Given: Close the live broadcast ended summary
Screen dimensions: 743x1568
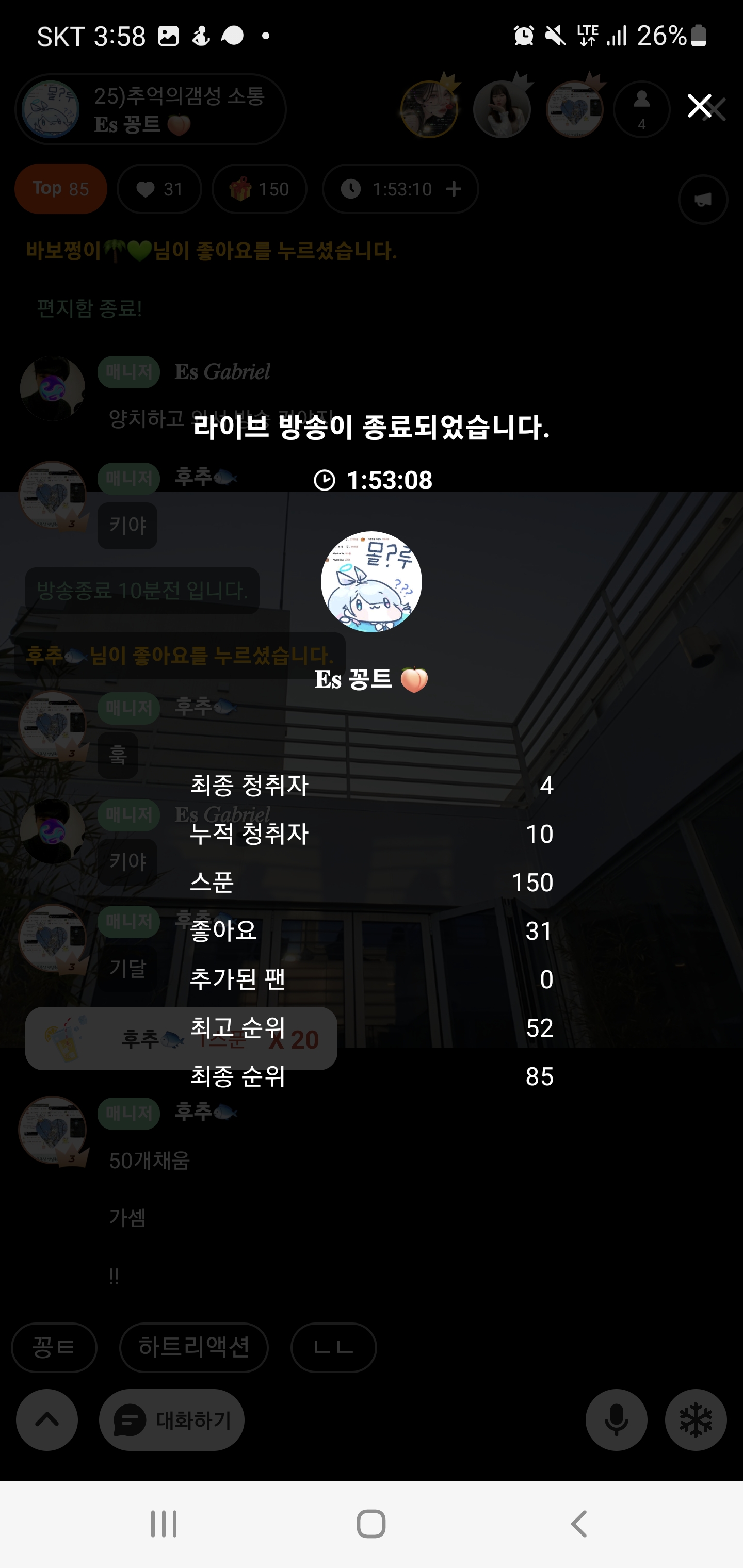Looking at the screenshot, I should [x=699, y=106].
